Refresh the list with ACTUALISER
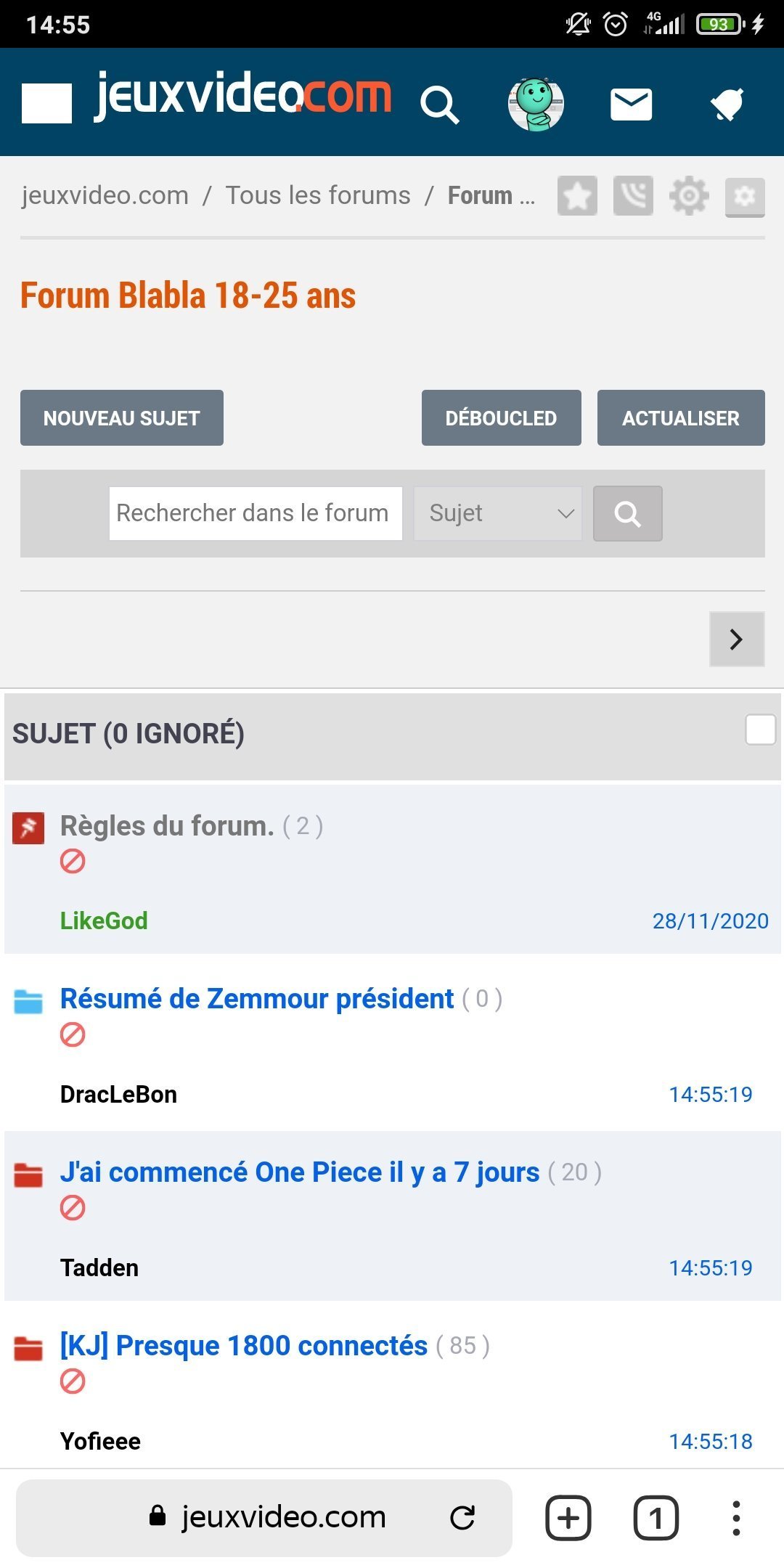Image resolution: width=784 pixels, height=1568 pixels. 681,418
